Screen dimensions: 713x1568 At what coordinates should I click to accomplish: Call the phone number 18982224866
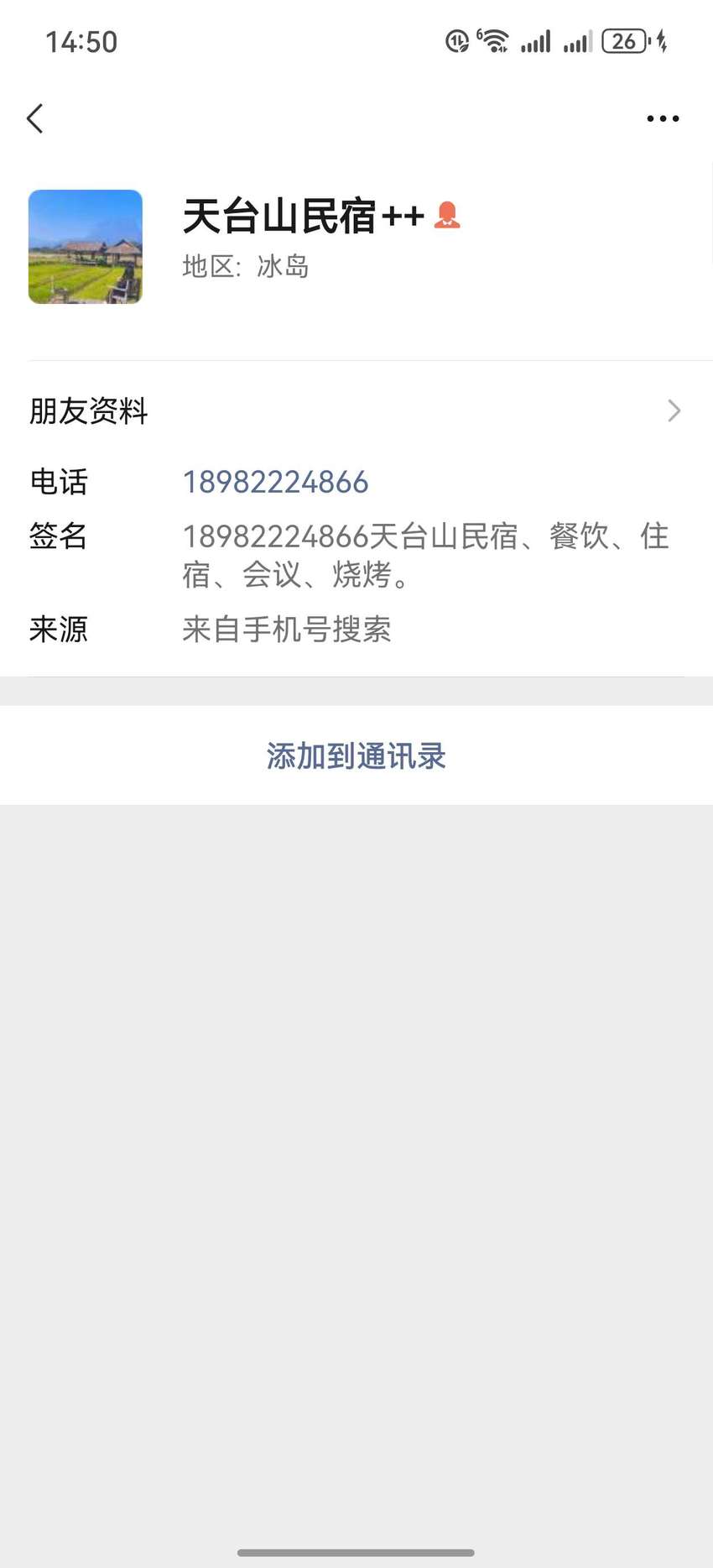(276, 482)
